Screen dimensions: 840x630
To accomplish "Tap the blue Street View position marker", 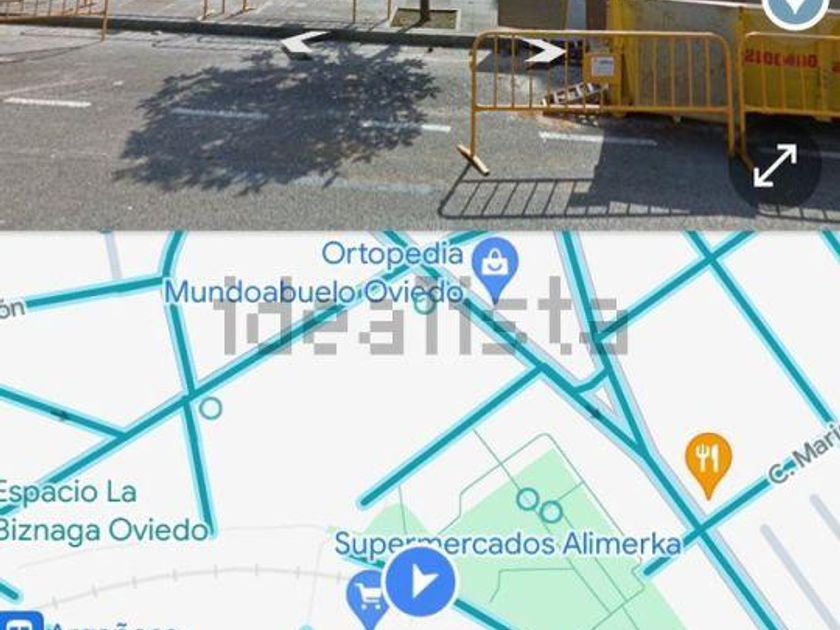I will 421,582.
